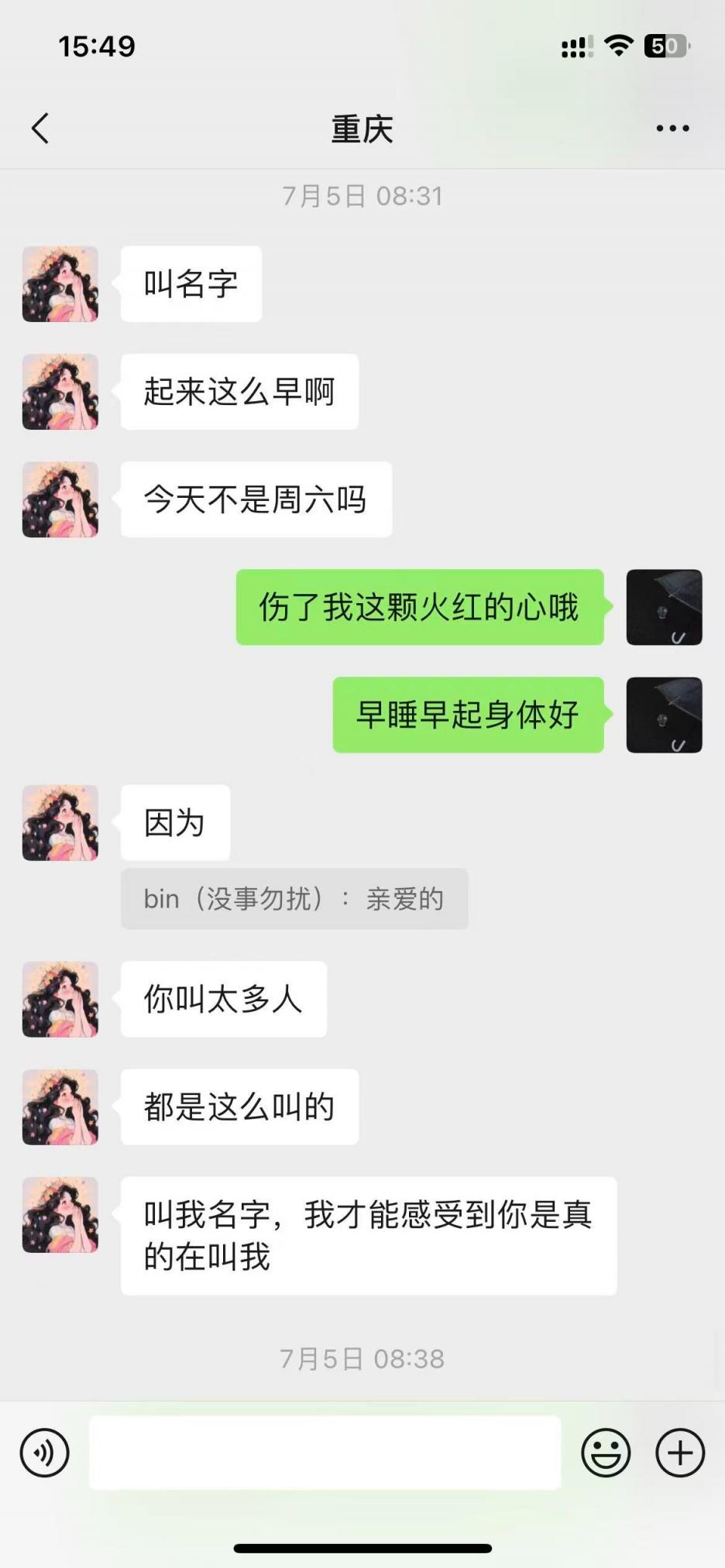Switch to voice message input
Screen dimensions: 725x1568
pos(44,1453)
